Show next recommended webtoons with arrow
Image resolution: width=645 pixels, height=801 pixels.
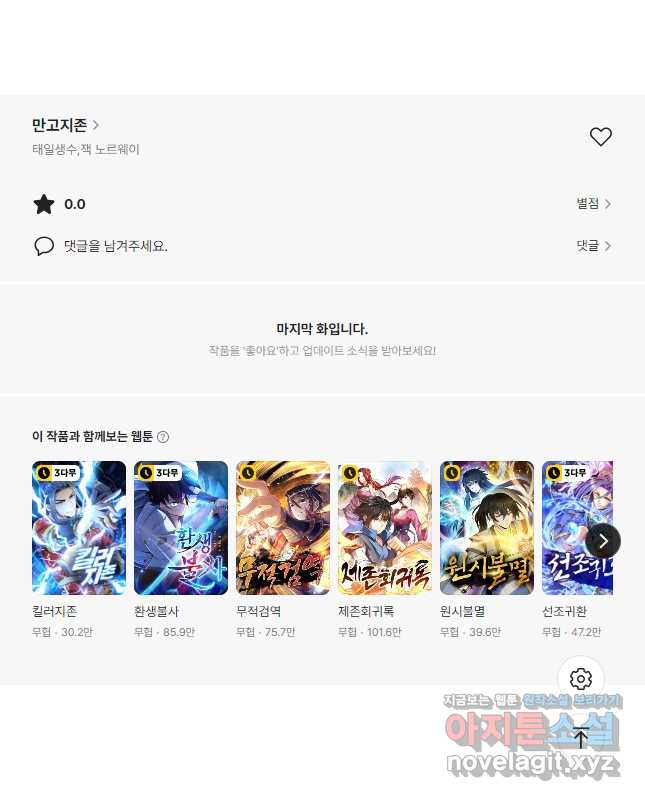(x=603, y=541)
